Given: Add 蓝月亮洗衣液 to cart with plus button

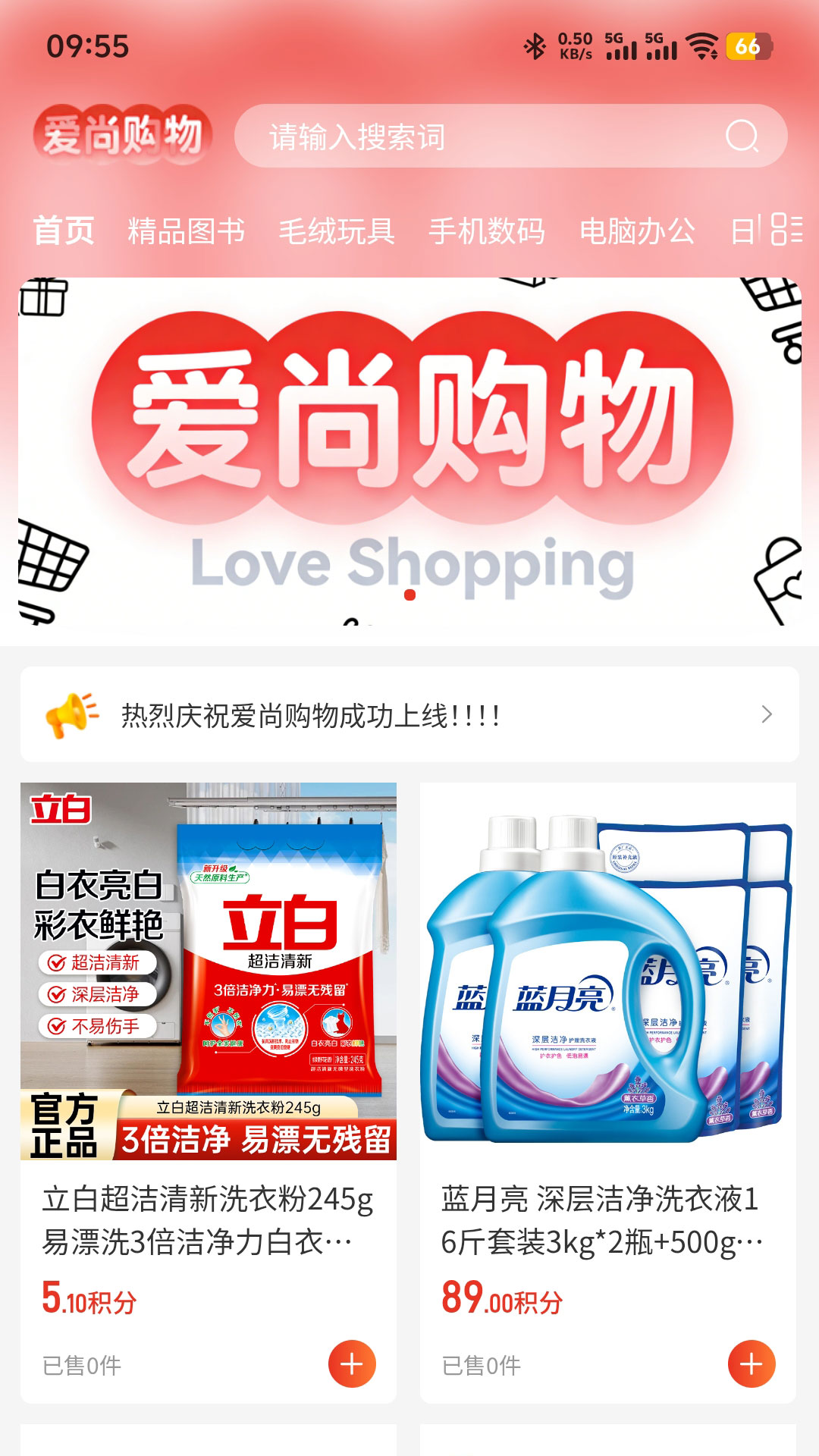Looking at the screenshot, I should point(752,1363).
